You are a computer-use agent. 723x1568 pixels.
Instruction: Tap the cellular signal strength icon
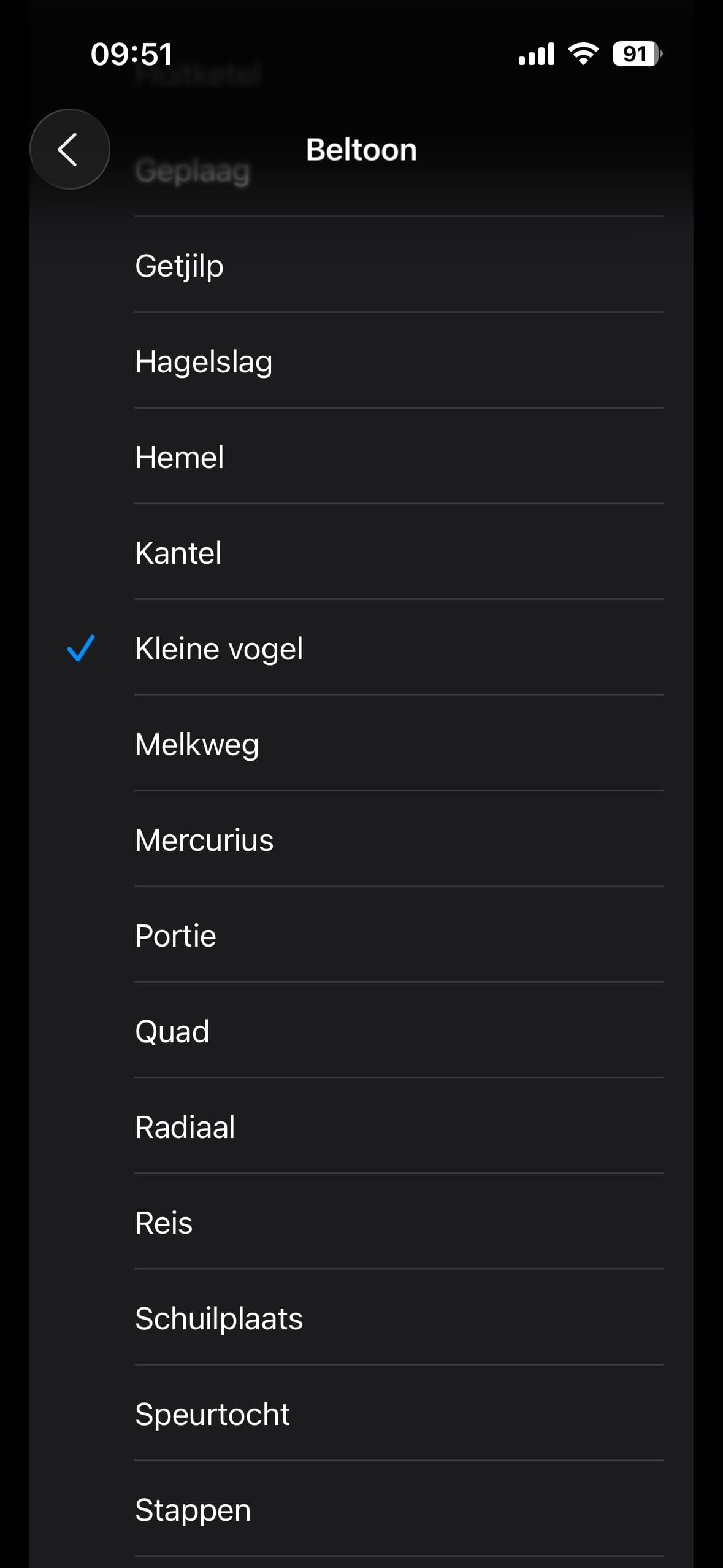coord(536,55)
